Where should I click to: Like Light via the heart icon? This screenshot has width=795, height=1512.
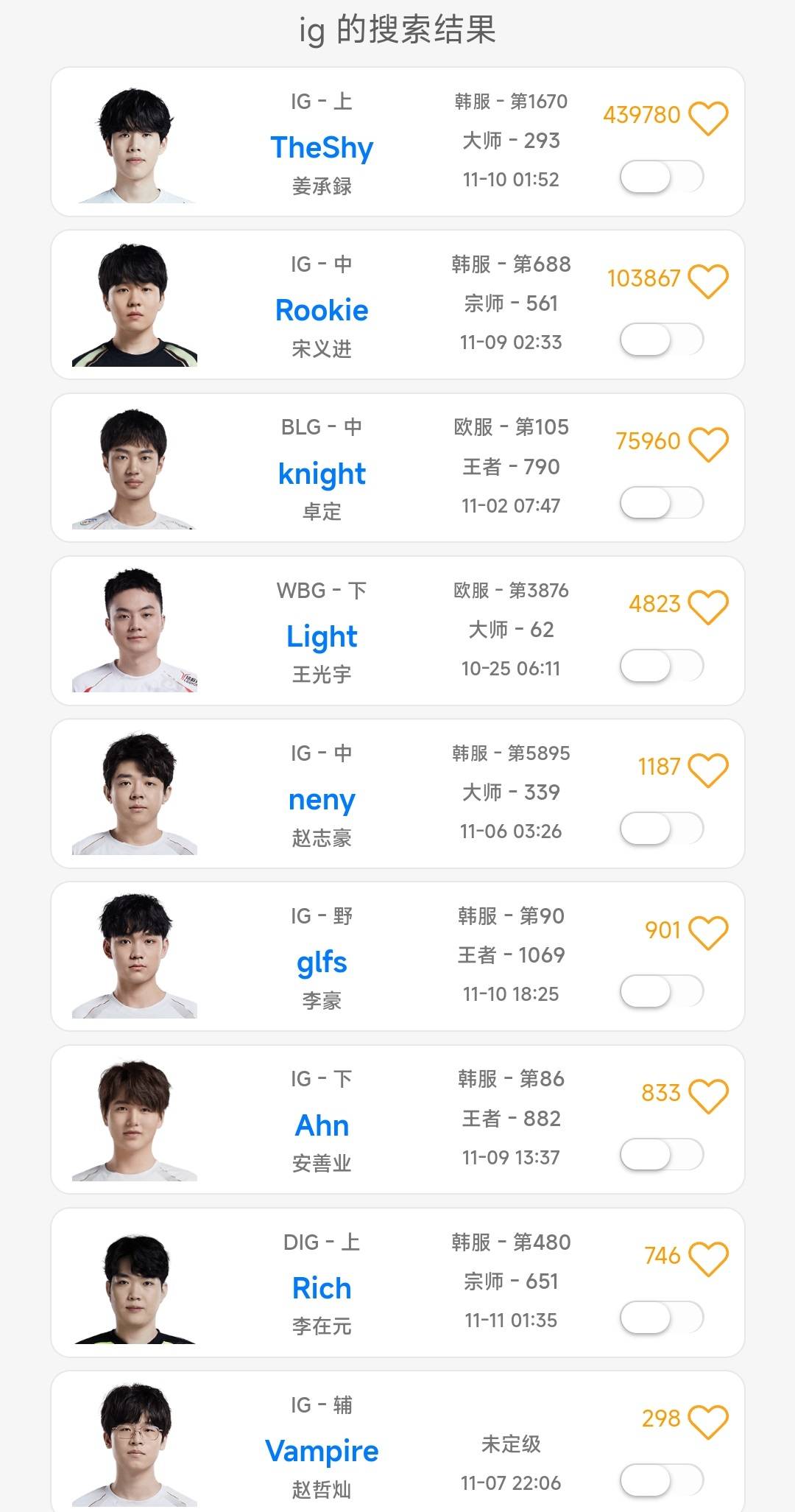(x=708, y=606)
